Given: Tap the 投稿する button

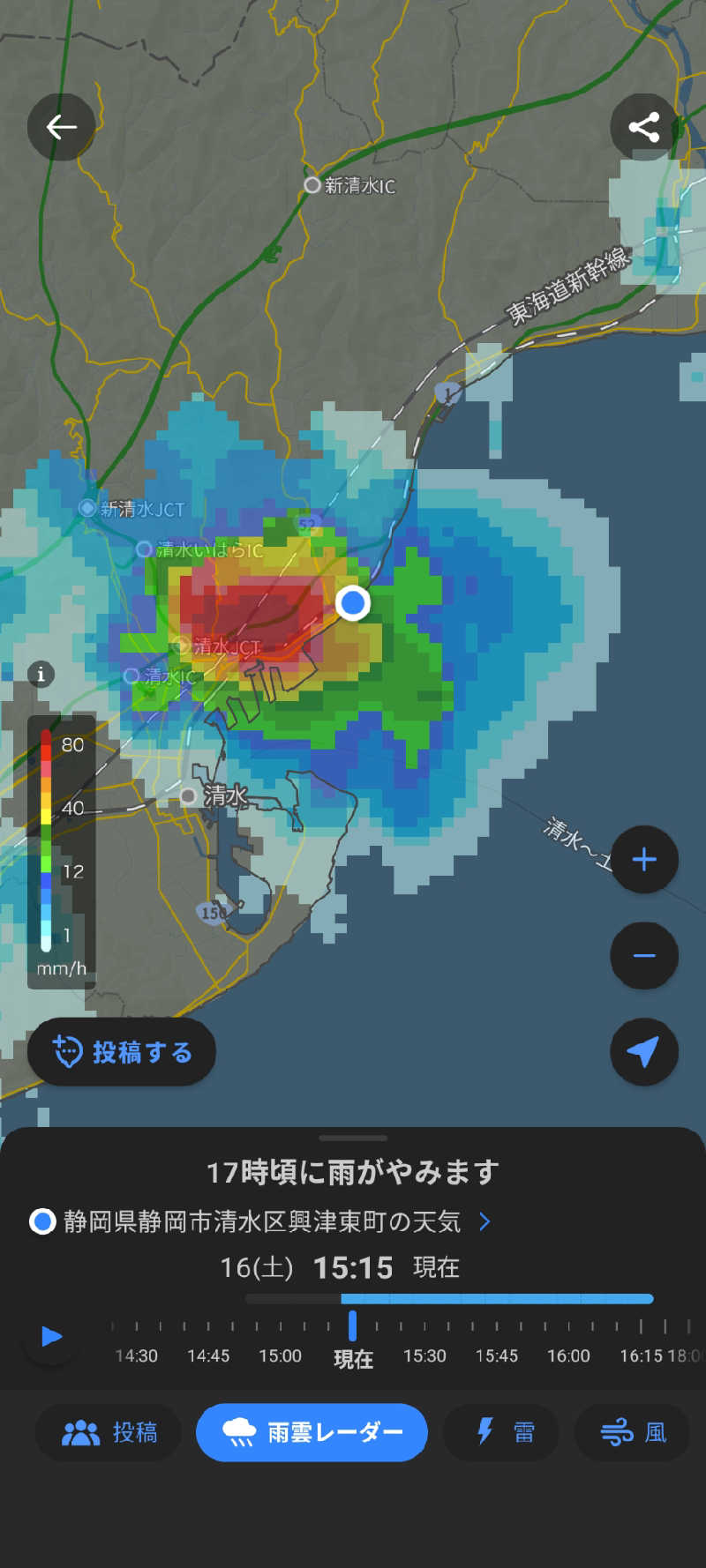Looking at the screenshot, I should (x=122, y=1052).
